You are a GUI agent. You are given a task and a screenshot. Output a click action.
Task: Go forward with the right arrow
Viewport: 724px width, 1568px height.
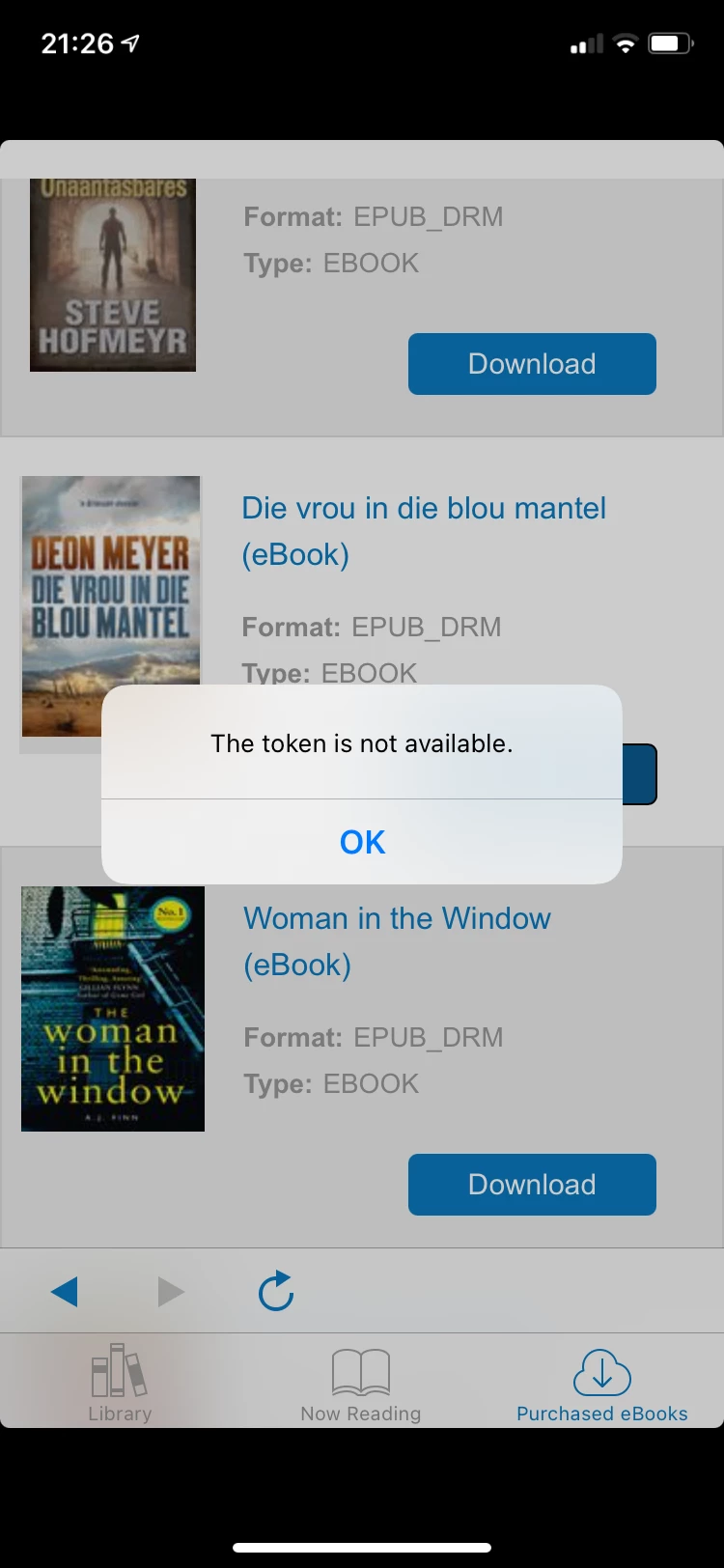coord(171,1291)
